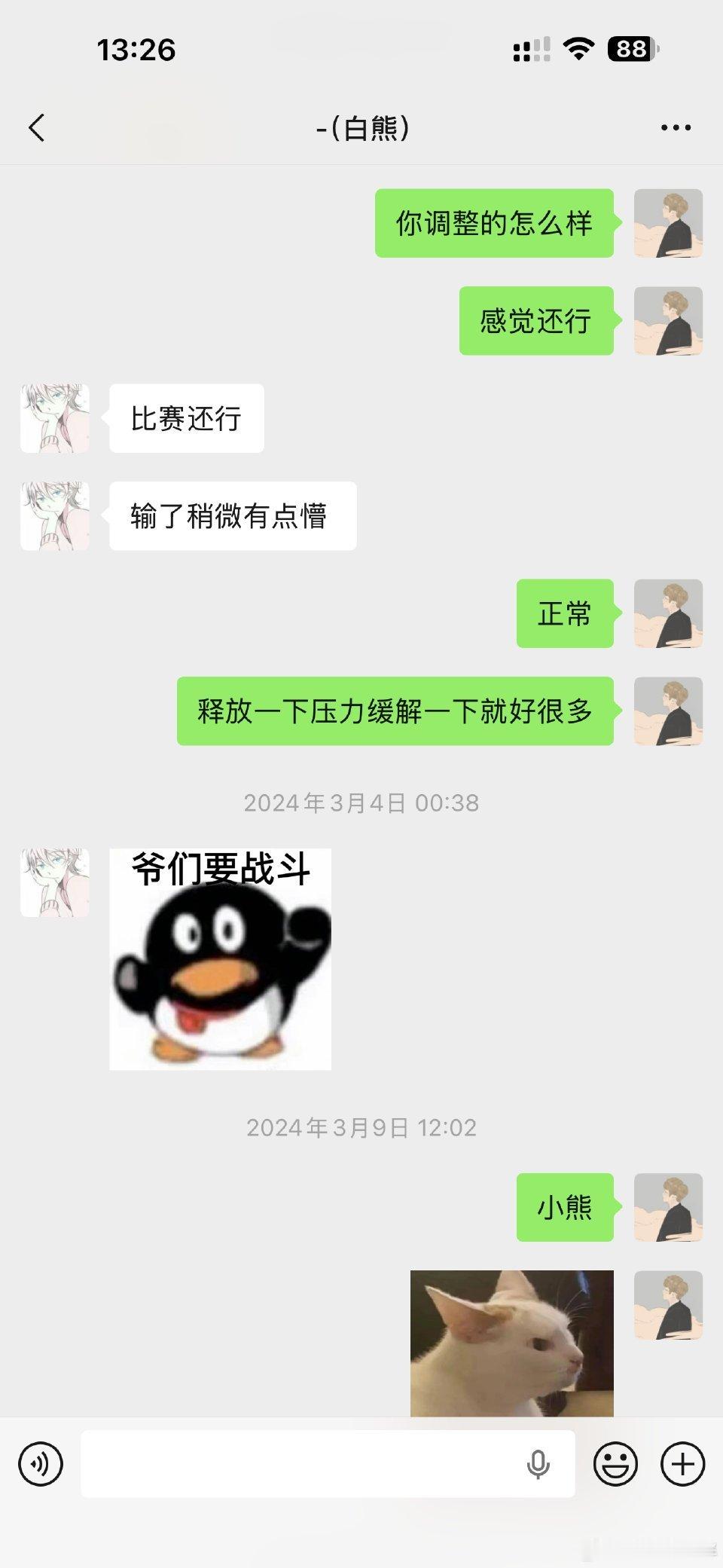
Task: Tap the green 正常 message bubble
Action: tap(564, 614)
